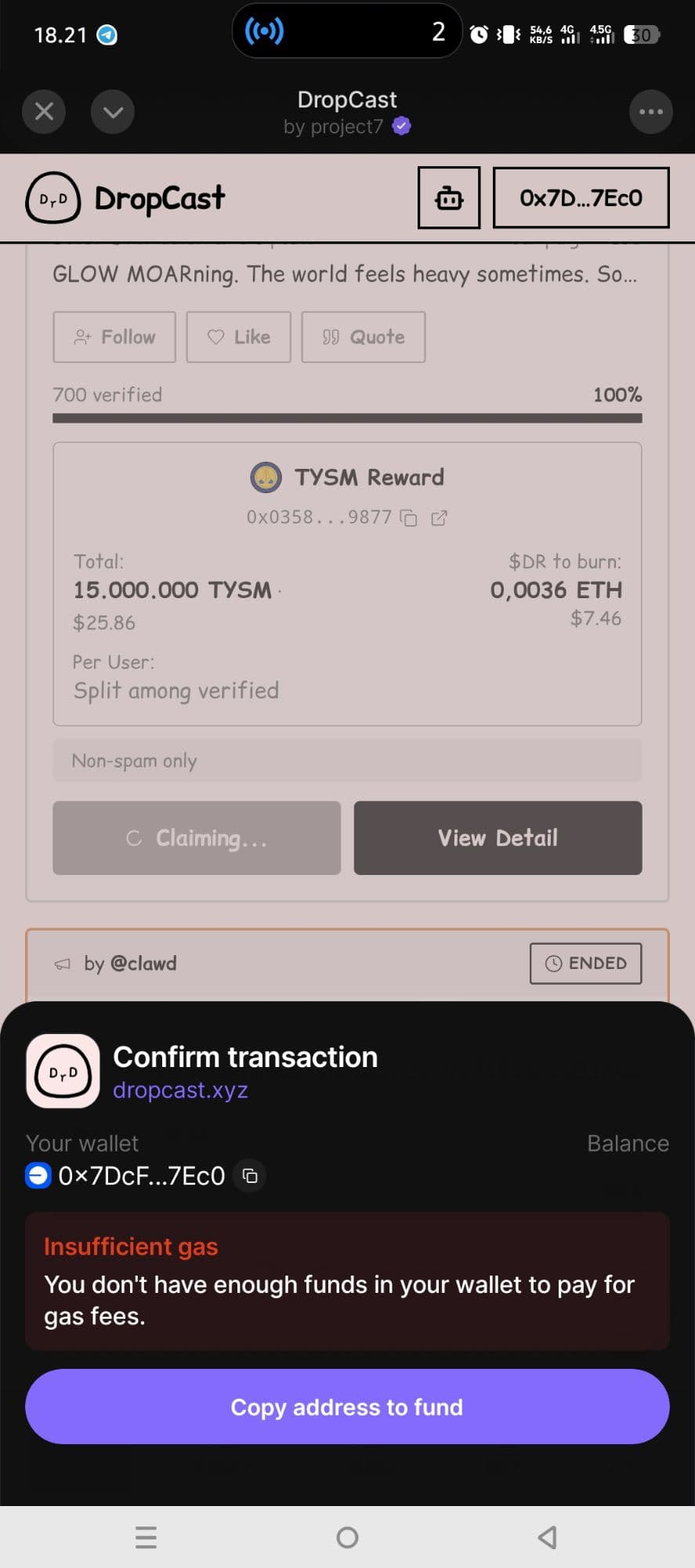Copy wallet address 0x7DcF...7Ec0
This screenshot has width=695, height=1568.
(x=250, y=1176)
